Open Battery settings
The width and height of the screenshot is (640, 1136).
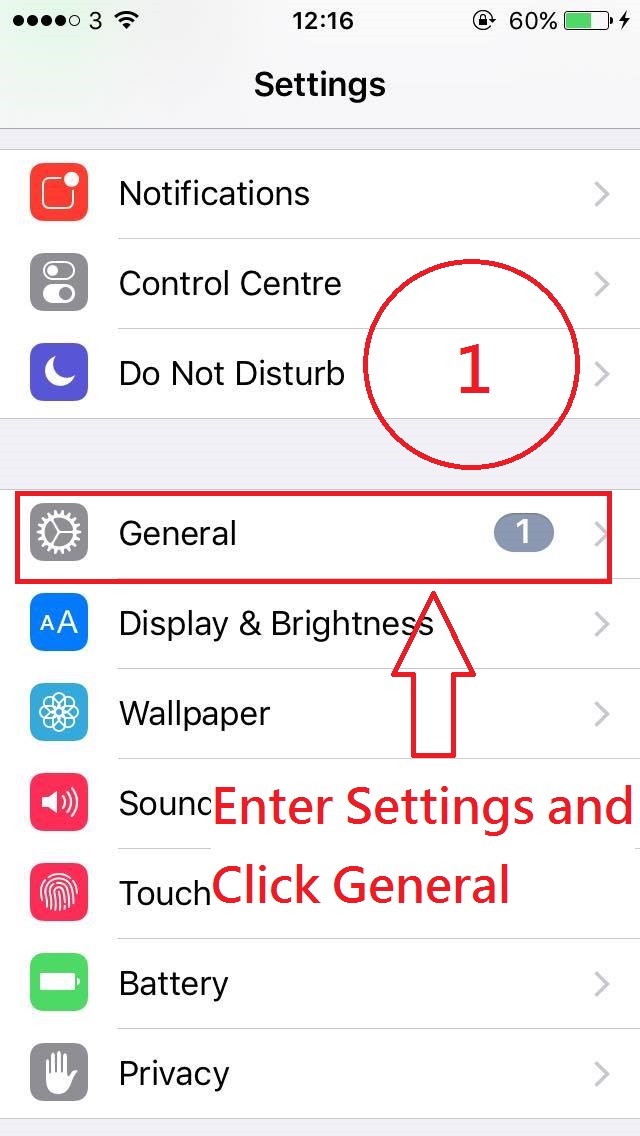tap(174, 984)
